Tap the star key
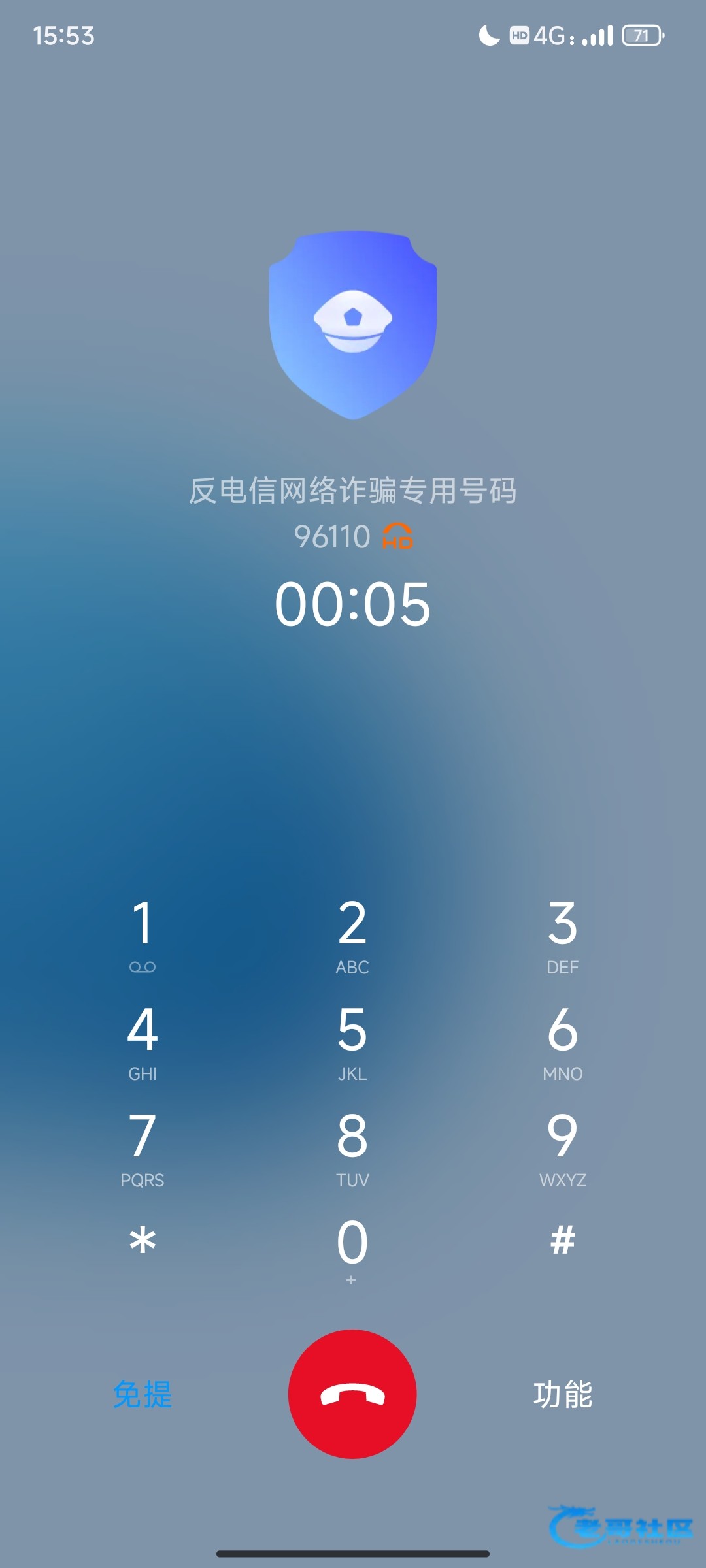Screen dimensions: 706x1568 (143, 1240)
